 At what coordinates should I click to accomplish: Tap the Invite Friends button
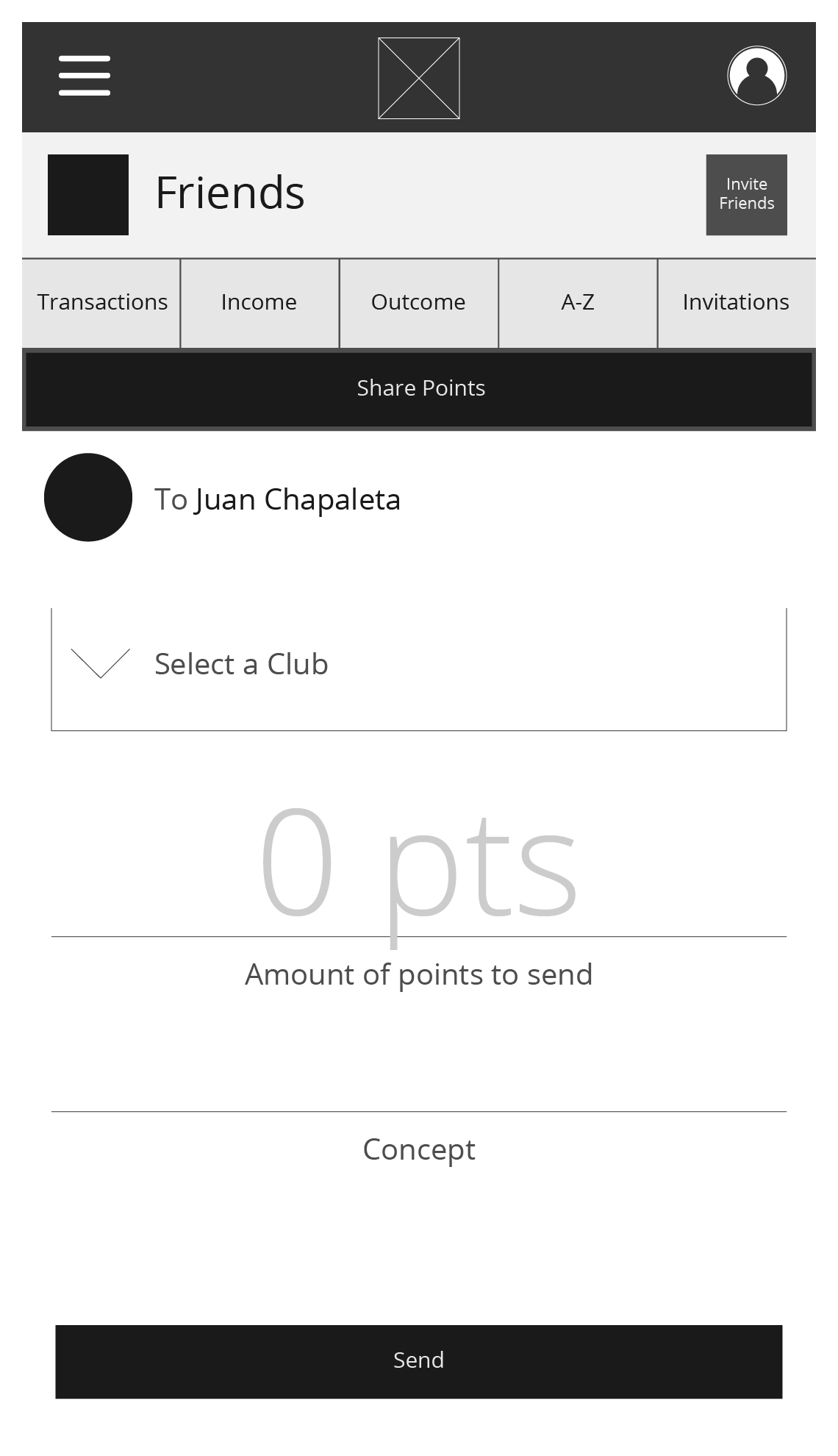coord(746,195)
